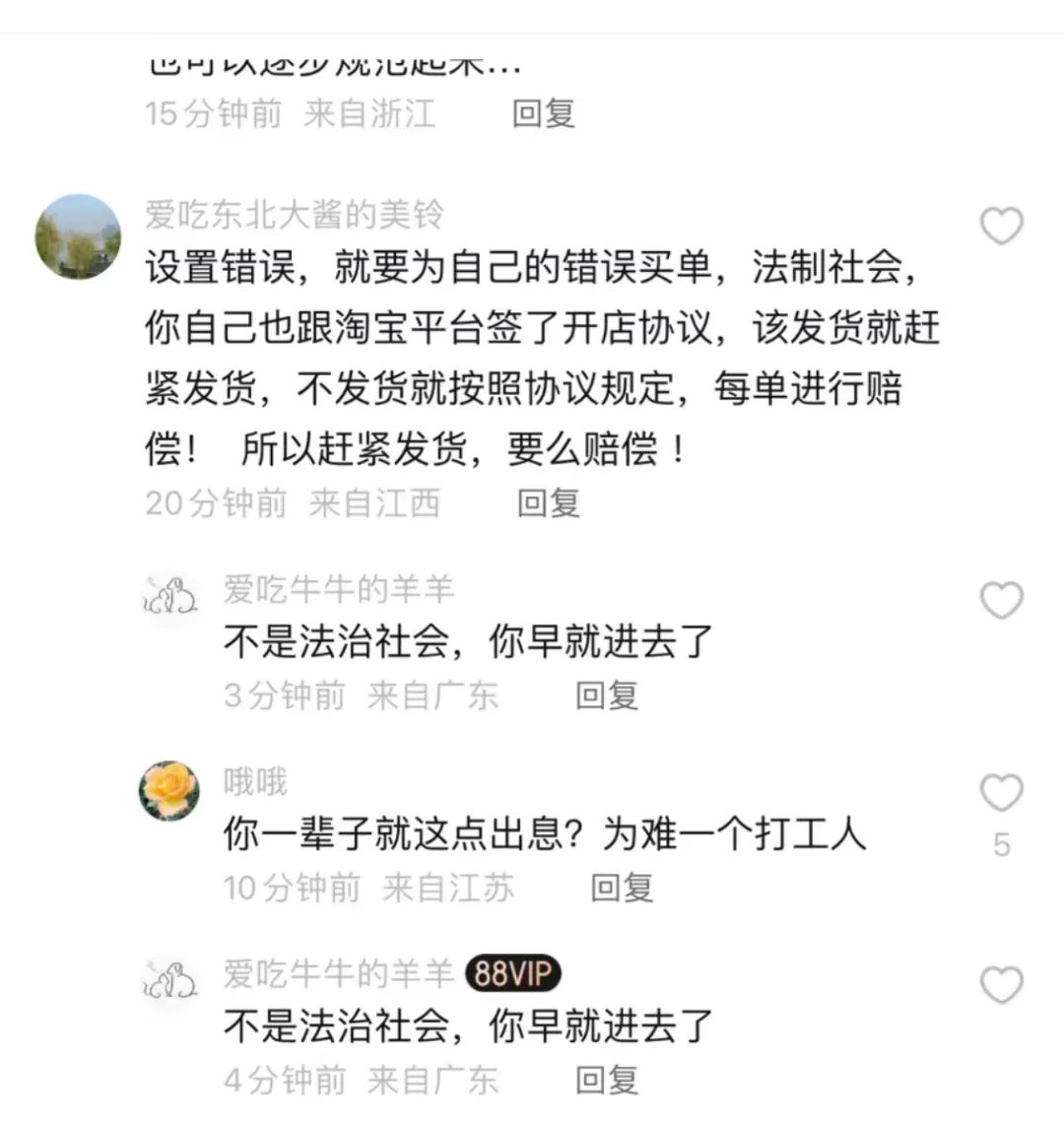
Task: Reply to 爱吃东北大酱的美铃's comment
Action: point(549,503)
